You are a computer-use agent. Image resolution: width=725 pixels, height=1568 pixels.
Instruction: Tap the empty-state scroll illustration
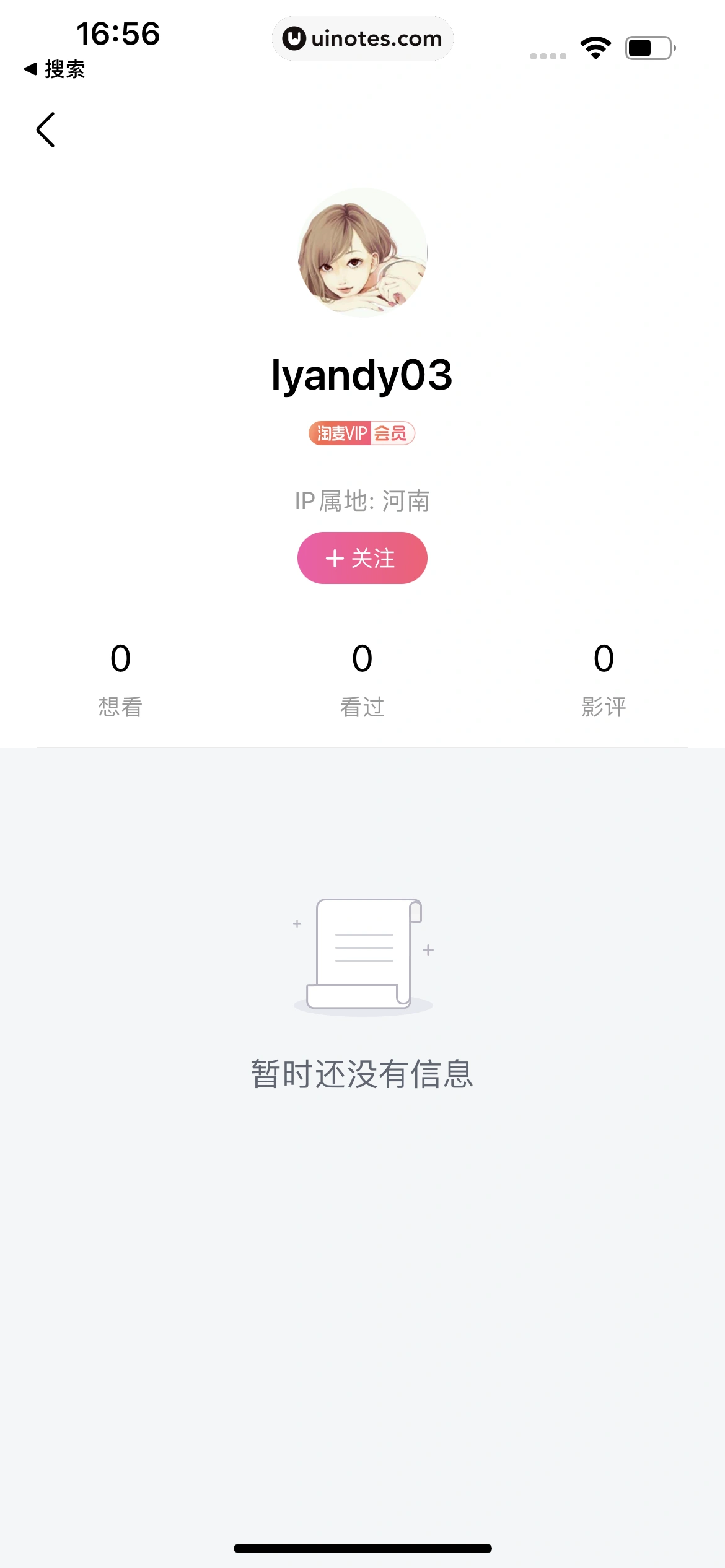pos(362,960)
